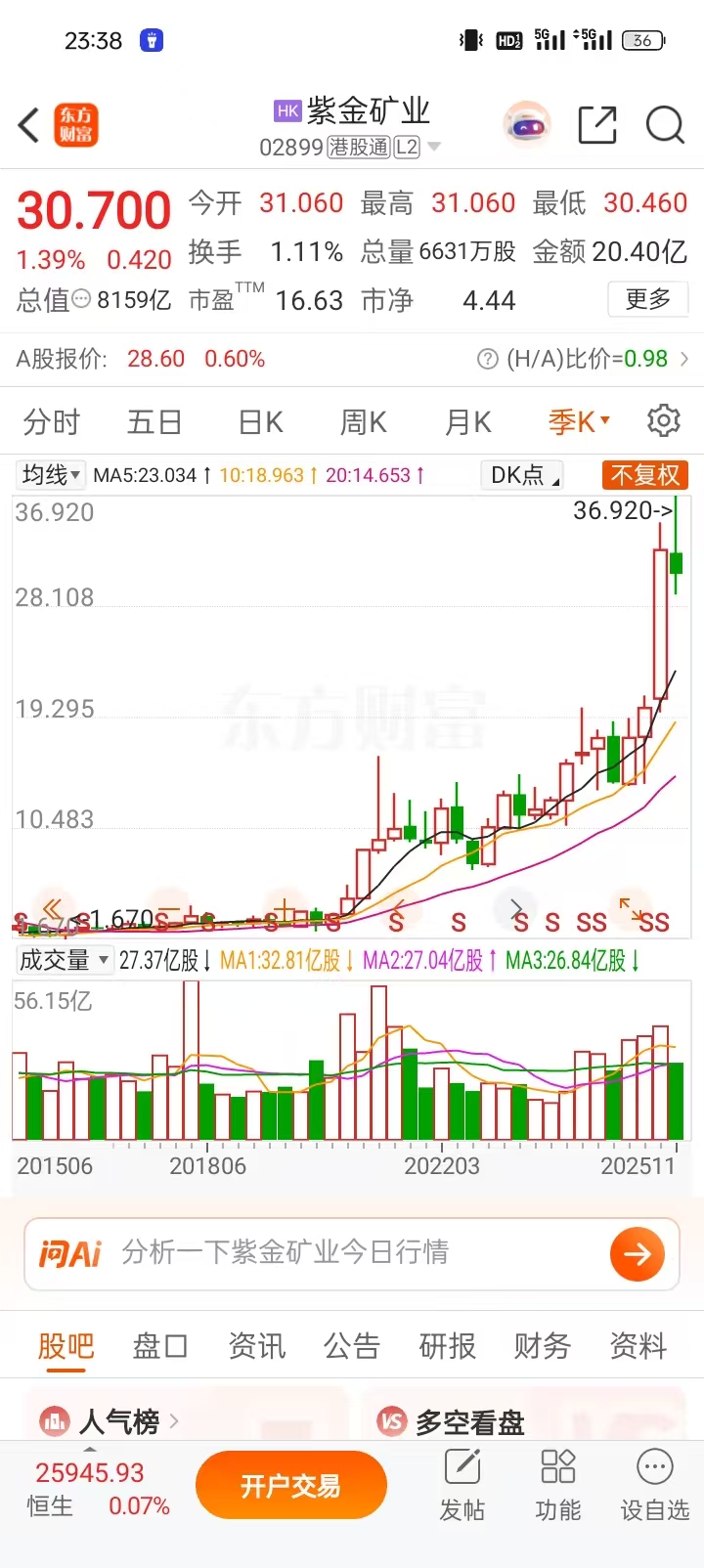Change the 不复权 adjustment setting
704x1568 pixels.
pos(644,475)
